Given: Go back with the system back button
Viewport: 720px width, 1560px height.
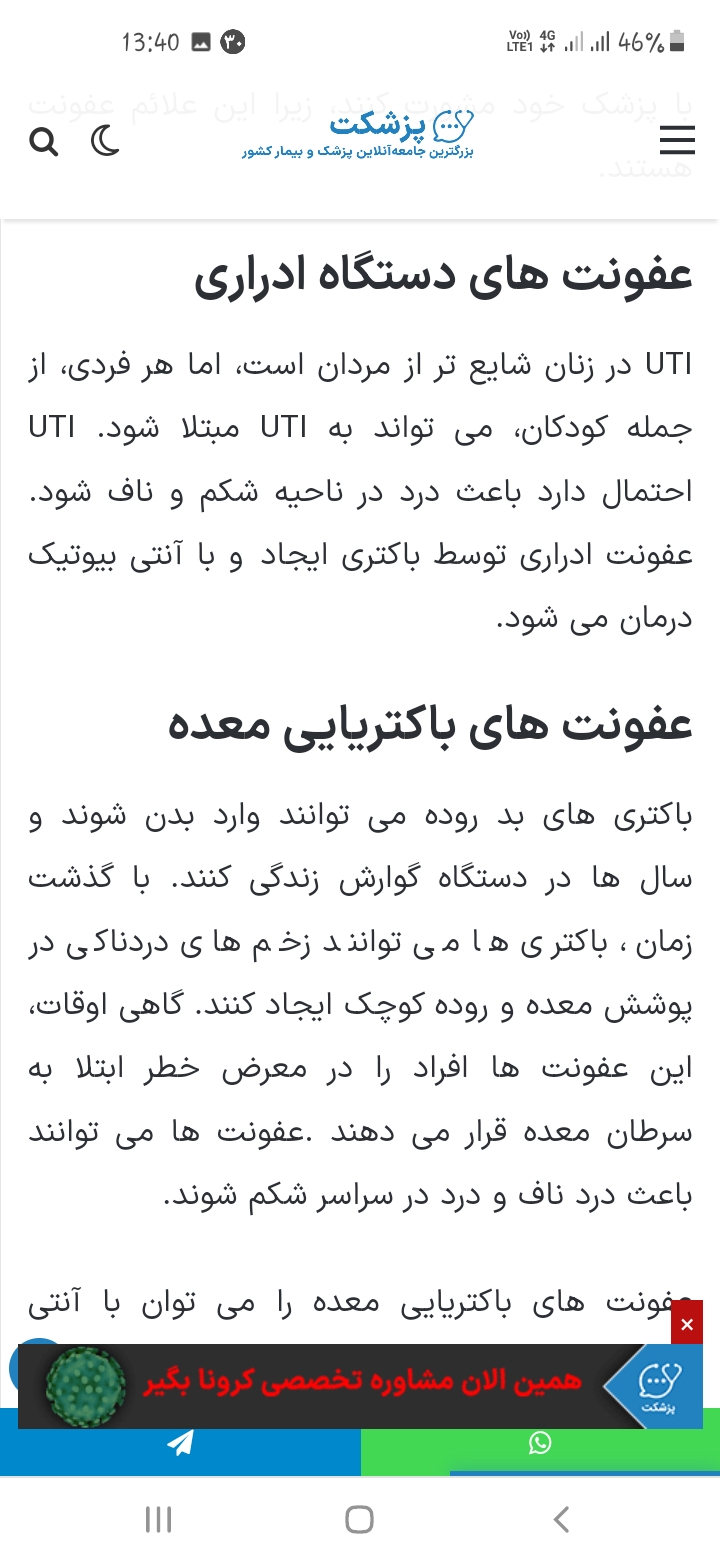Looking at the screenshot, I should pos(561,1520).
